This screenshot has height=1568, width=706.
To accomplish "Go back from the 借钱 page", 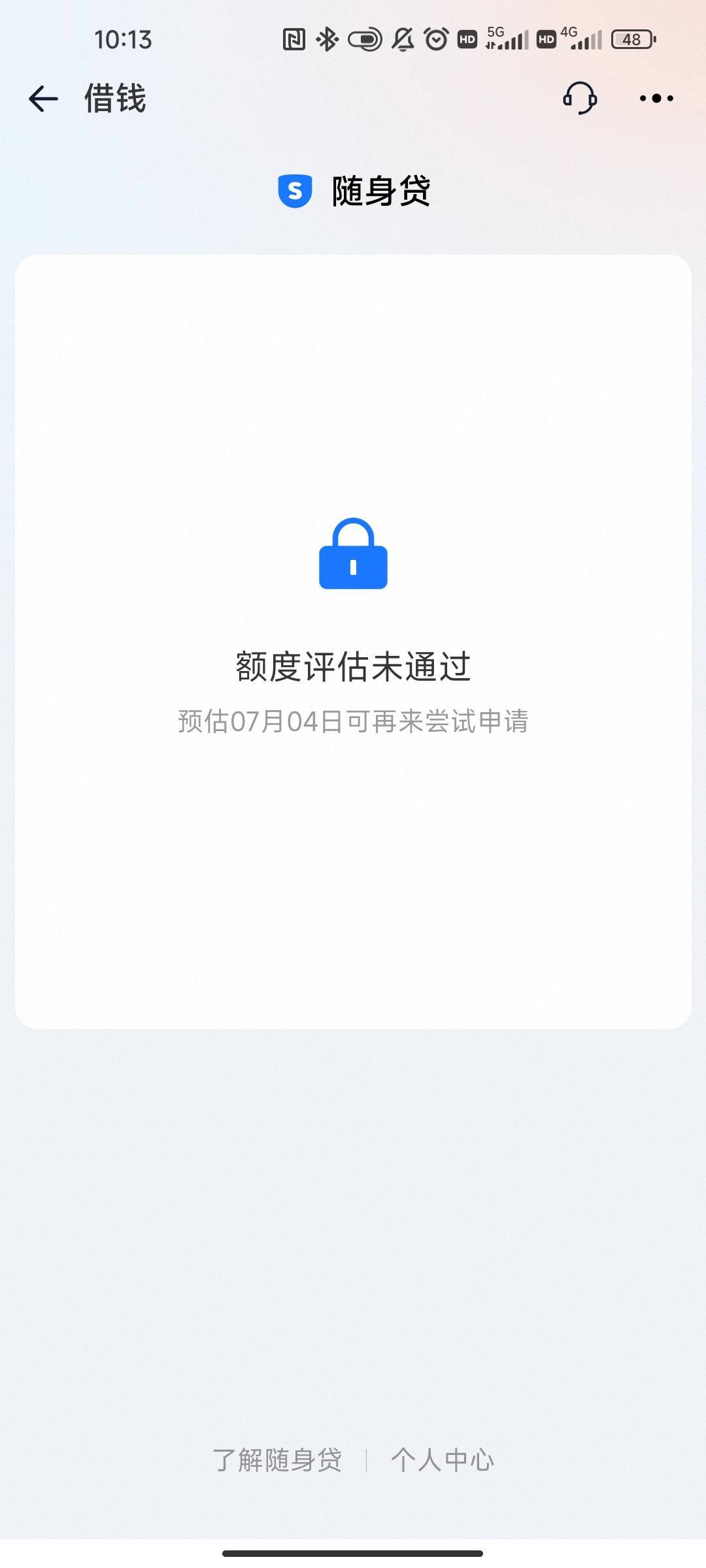I will click(x=44, y=99).
